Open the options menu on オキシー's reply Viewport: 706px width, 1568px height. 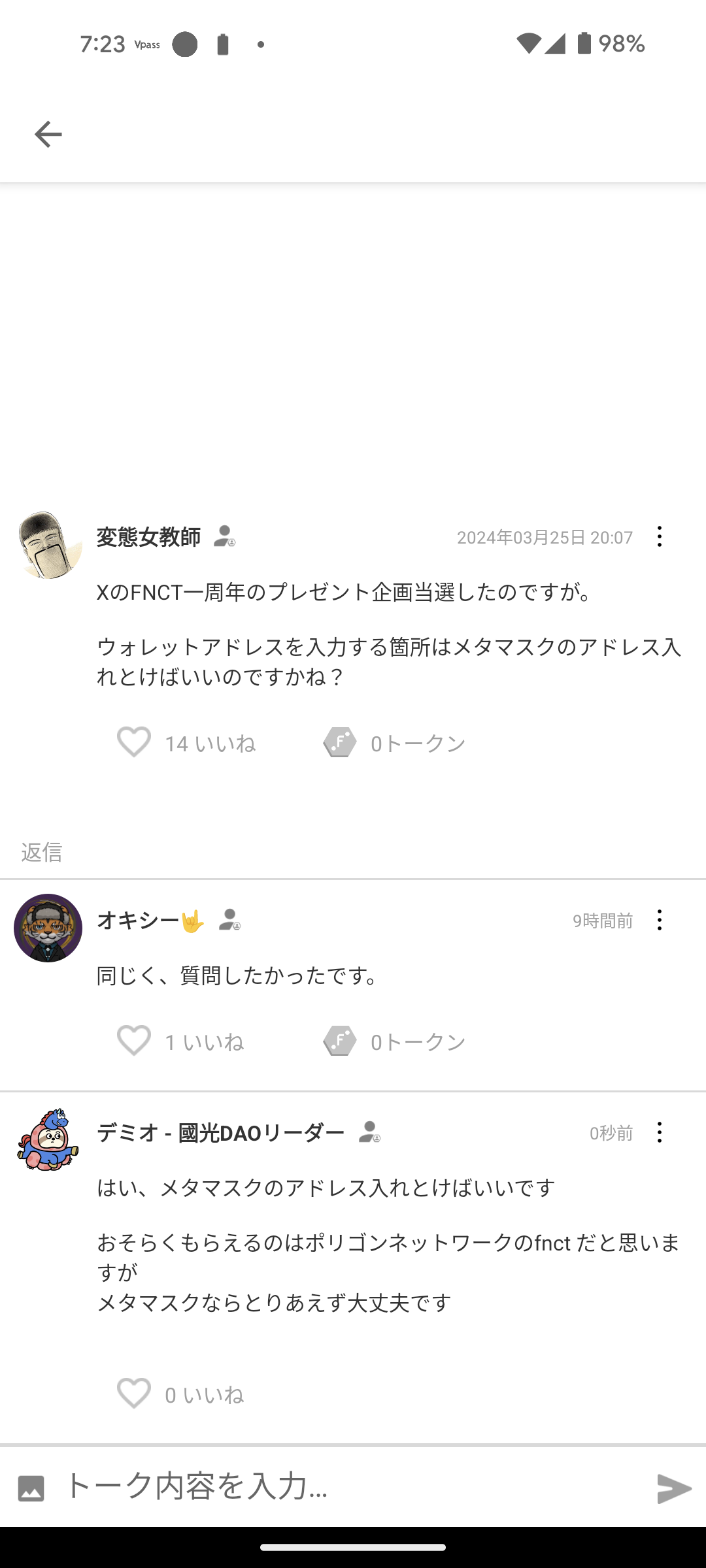(x=659, y=920)
